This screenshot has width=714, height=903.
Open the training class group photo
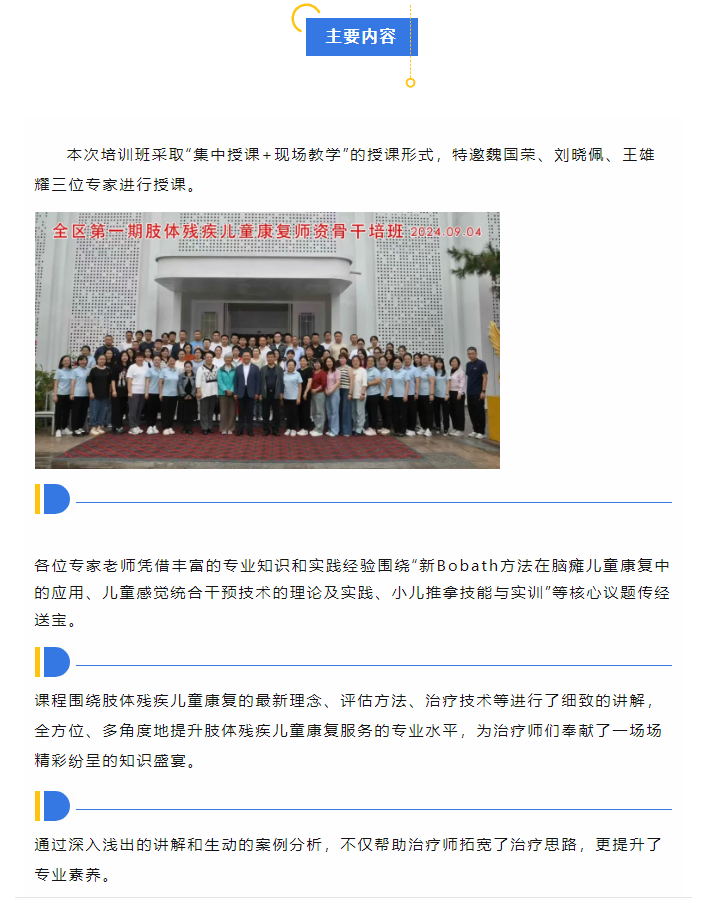[x=267, y=340]
